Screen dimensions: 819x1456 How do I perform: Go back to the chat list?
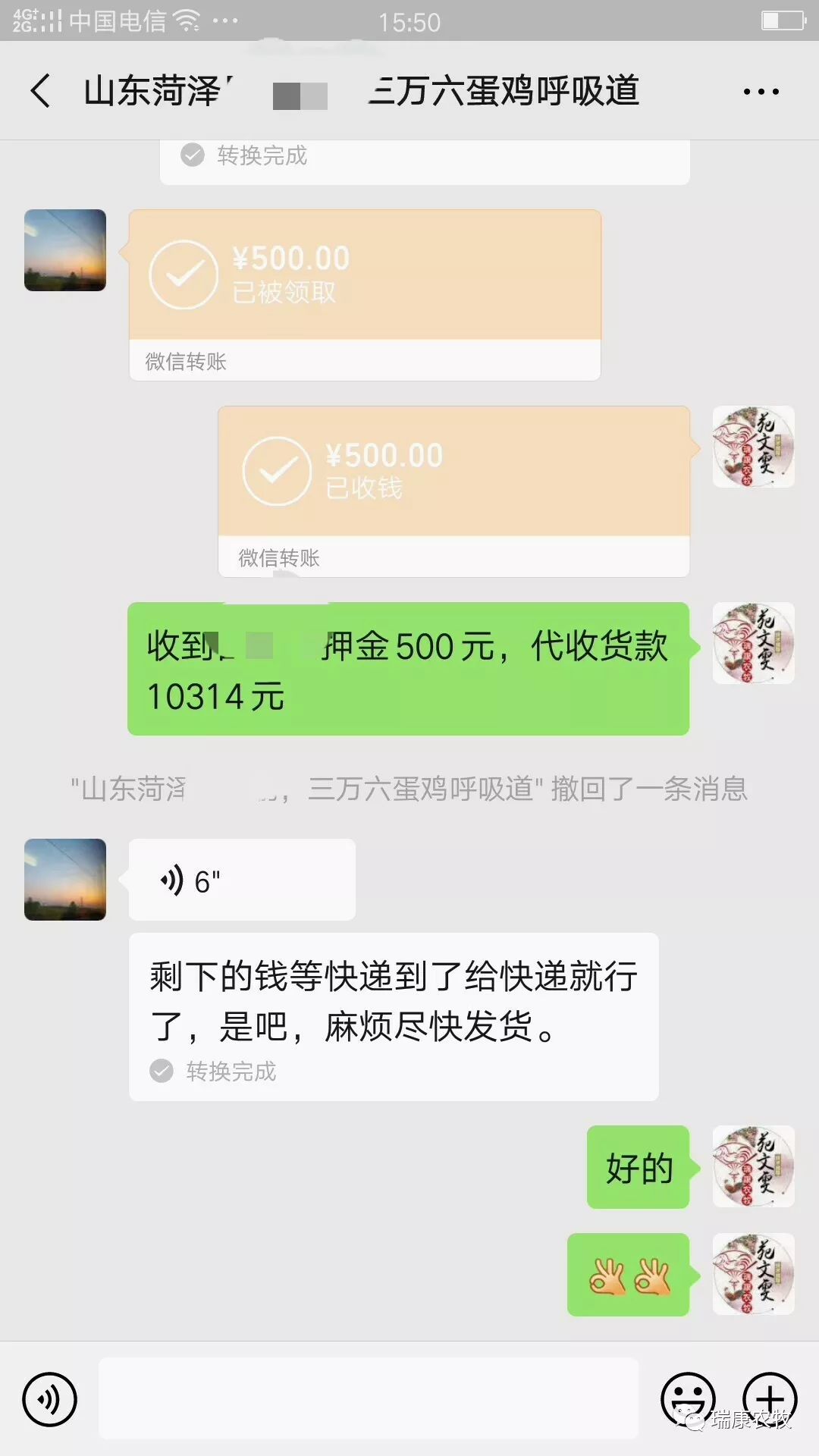[x=41, y=91]
